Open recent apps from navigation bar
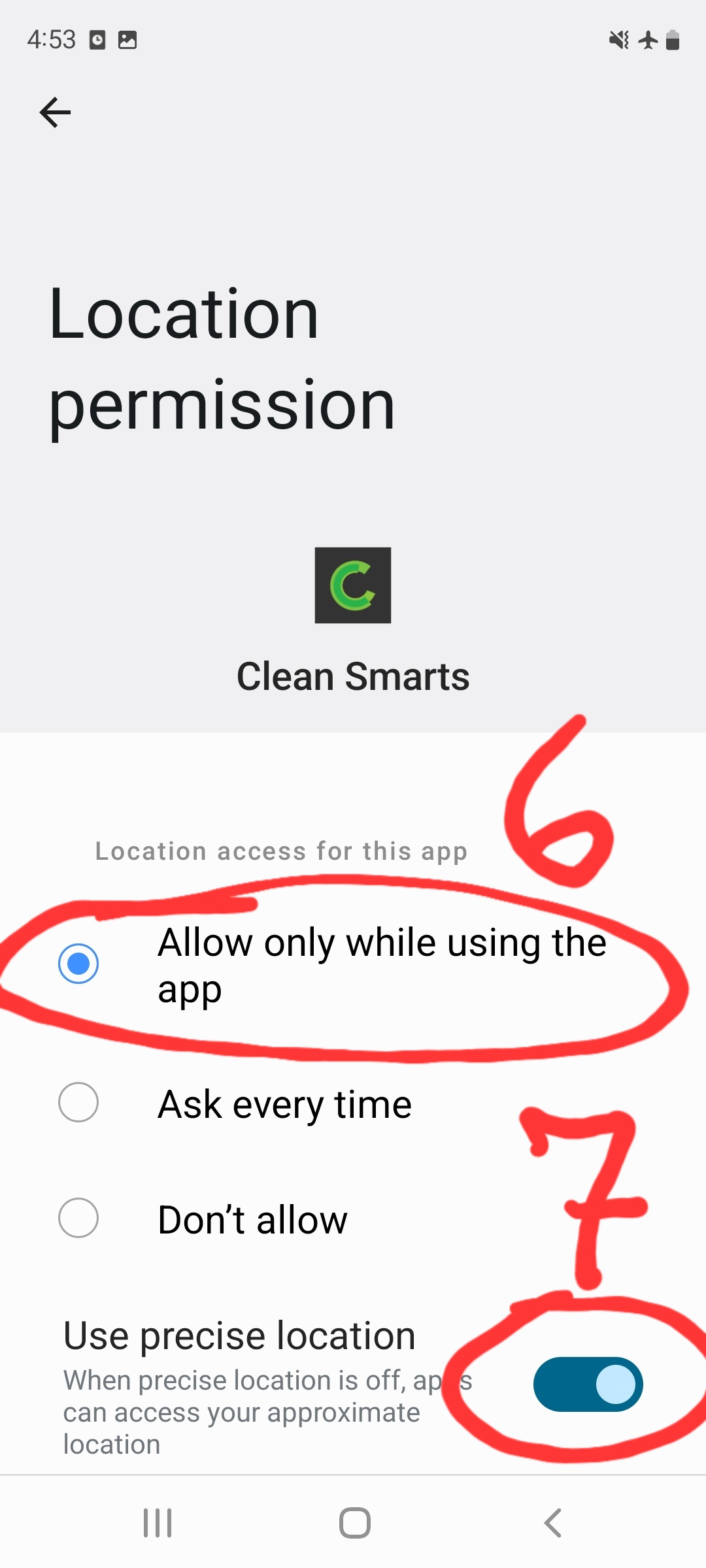This screenshot has height=1568, width=706. pyautogui.click(x=158, y=1523)
